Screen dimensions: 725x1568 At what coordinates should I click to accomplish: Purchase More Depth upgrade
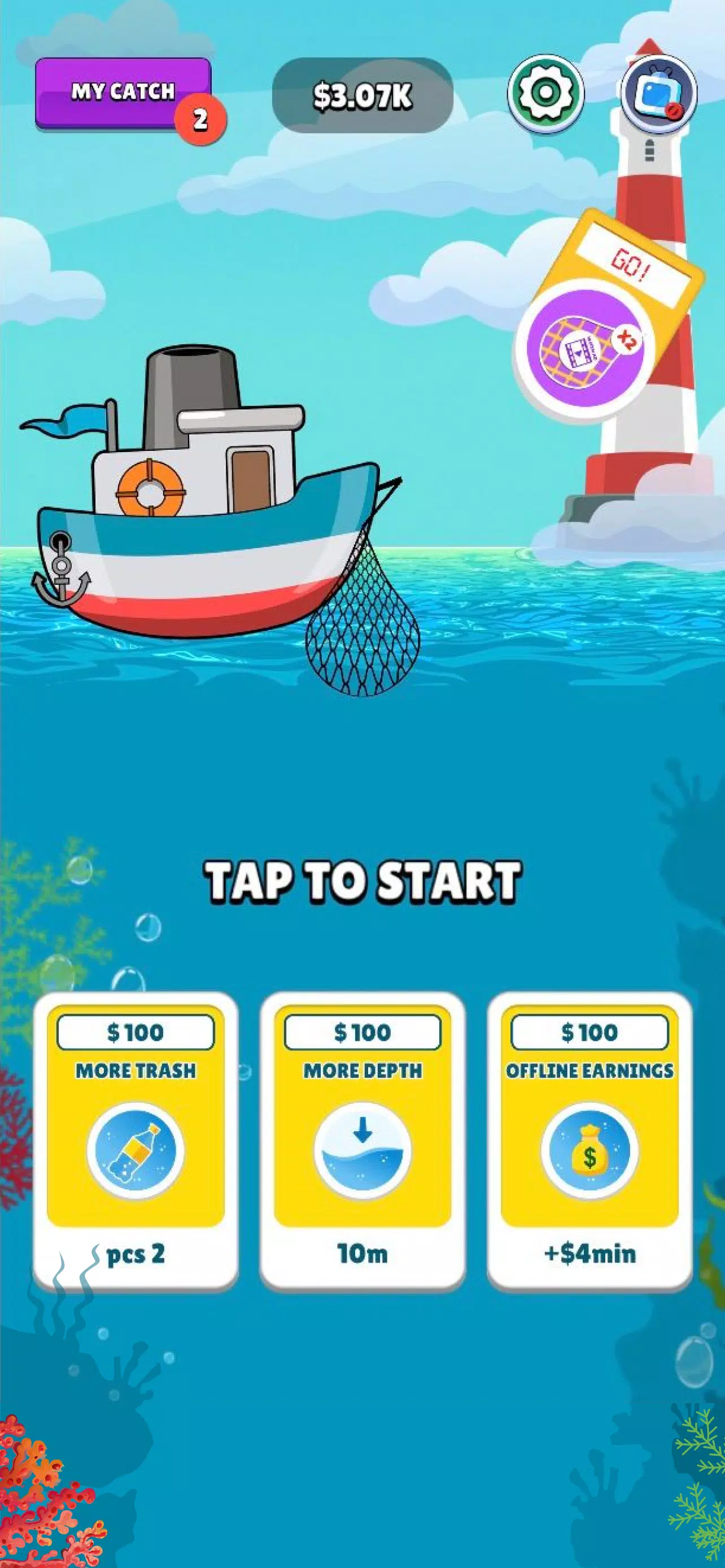tap(362, 1140)
